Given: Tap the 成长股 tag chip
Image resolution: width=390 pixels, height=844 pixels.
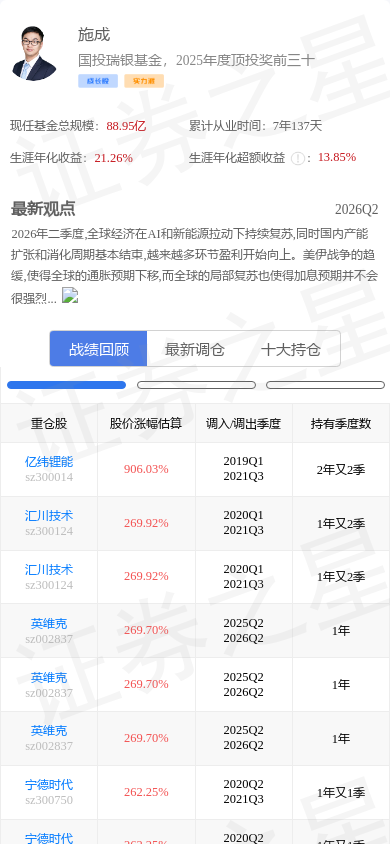Looking at the screenshot, I should coord(98,81).
